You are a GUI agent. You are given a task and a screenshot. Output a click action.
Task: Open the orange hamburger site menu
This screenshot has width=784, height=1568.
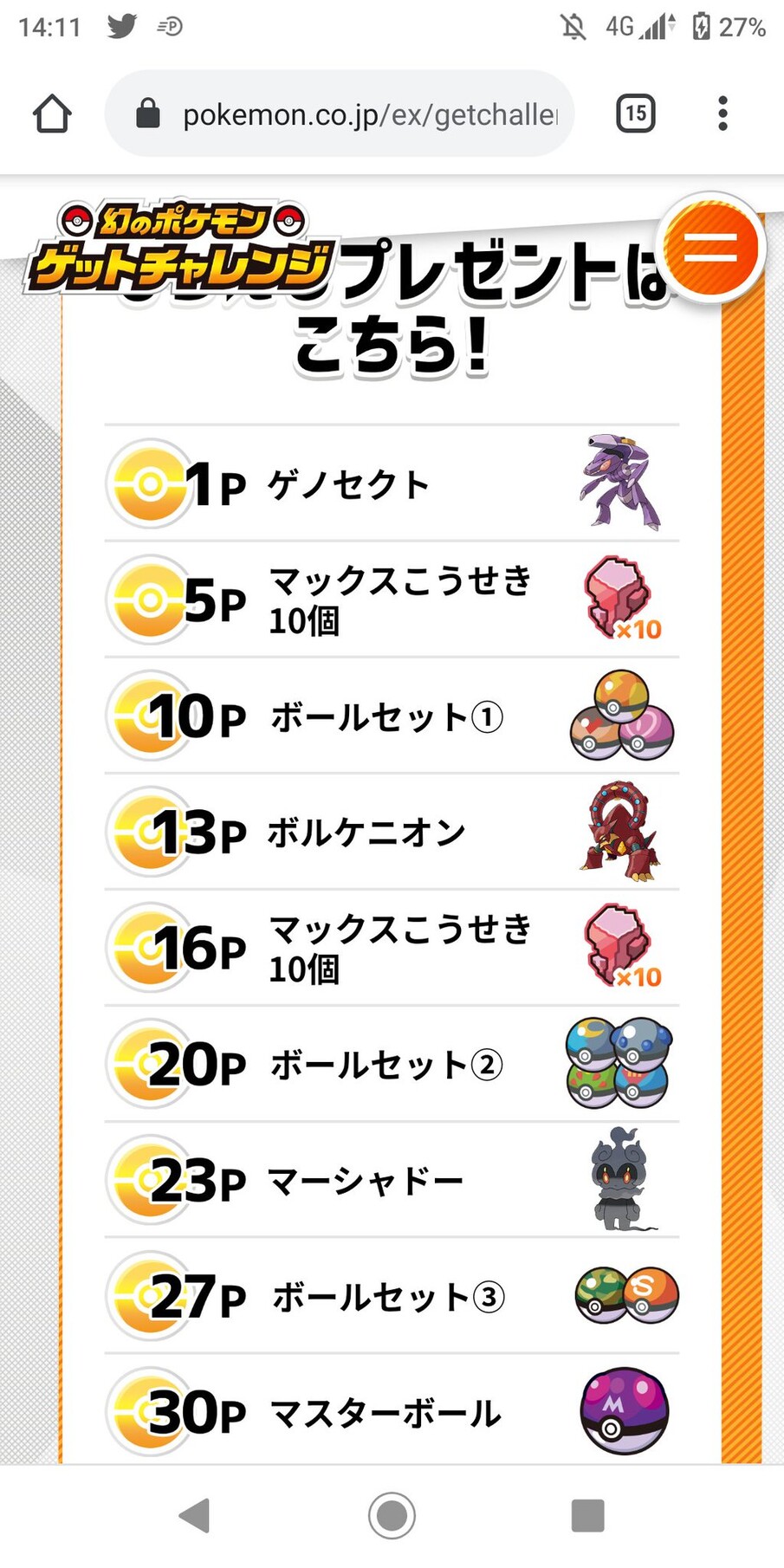pyautogui.click(x=710, y=248)
